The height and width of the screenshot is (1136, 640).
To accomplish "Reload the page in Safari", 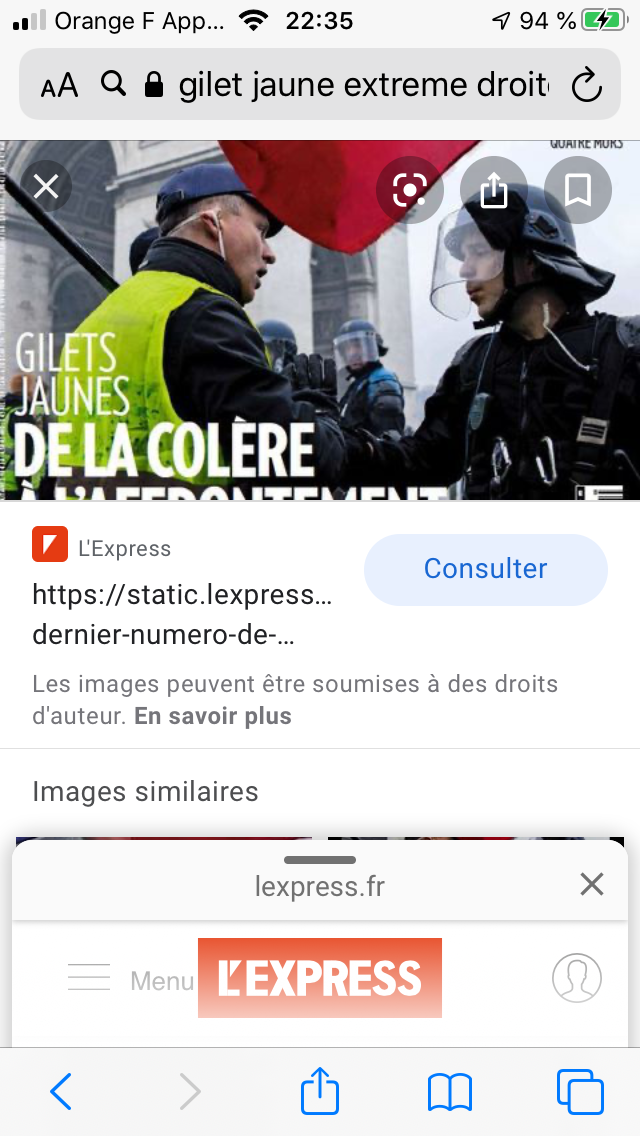I will (586, 86).
